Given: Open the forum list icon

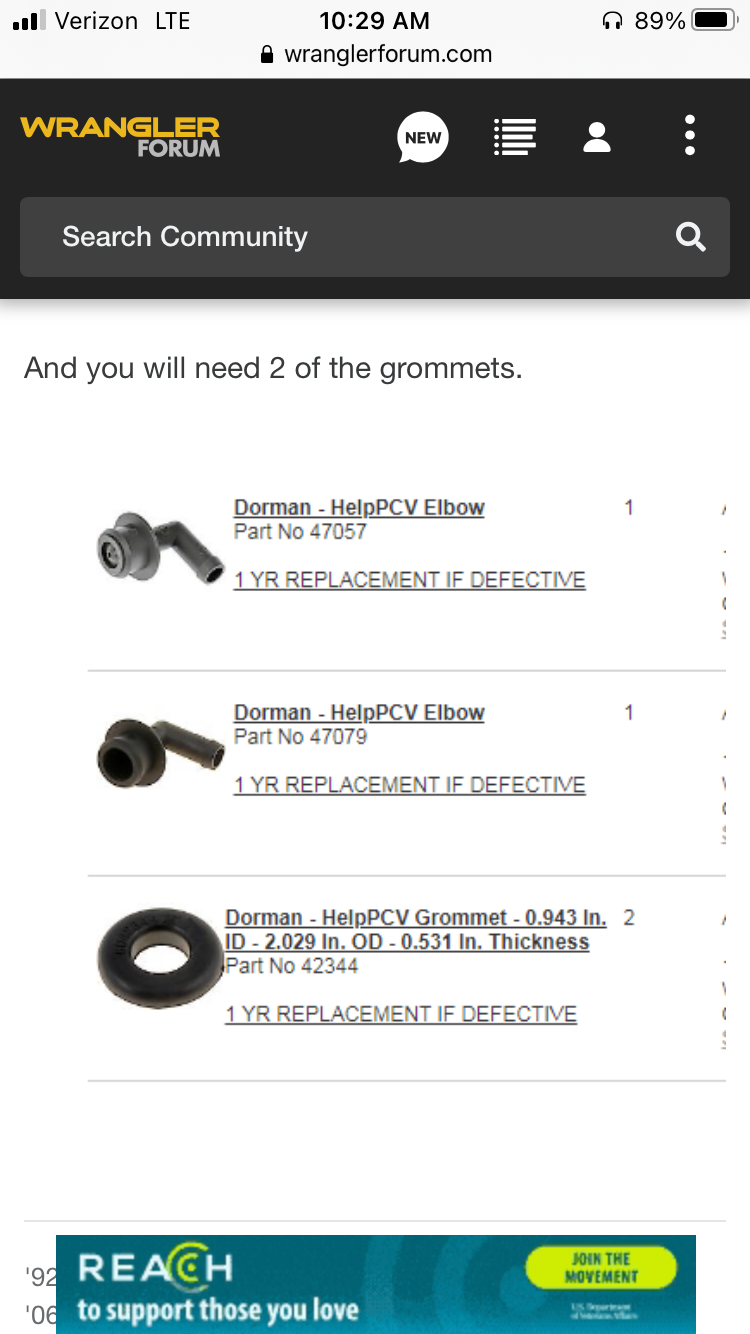Looking at the screenshot, I should [515, 137].
